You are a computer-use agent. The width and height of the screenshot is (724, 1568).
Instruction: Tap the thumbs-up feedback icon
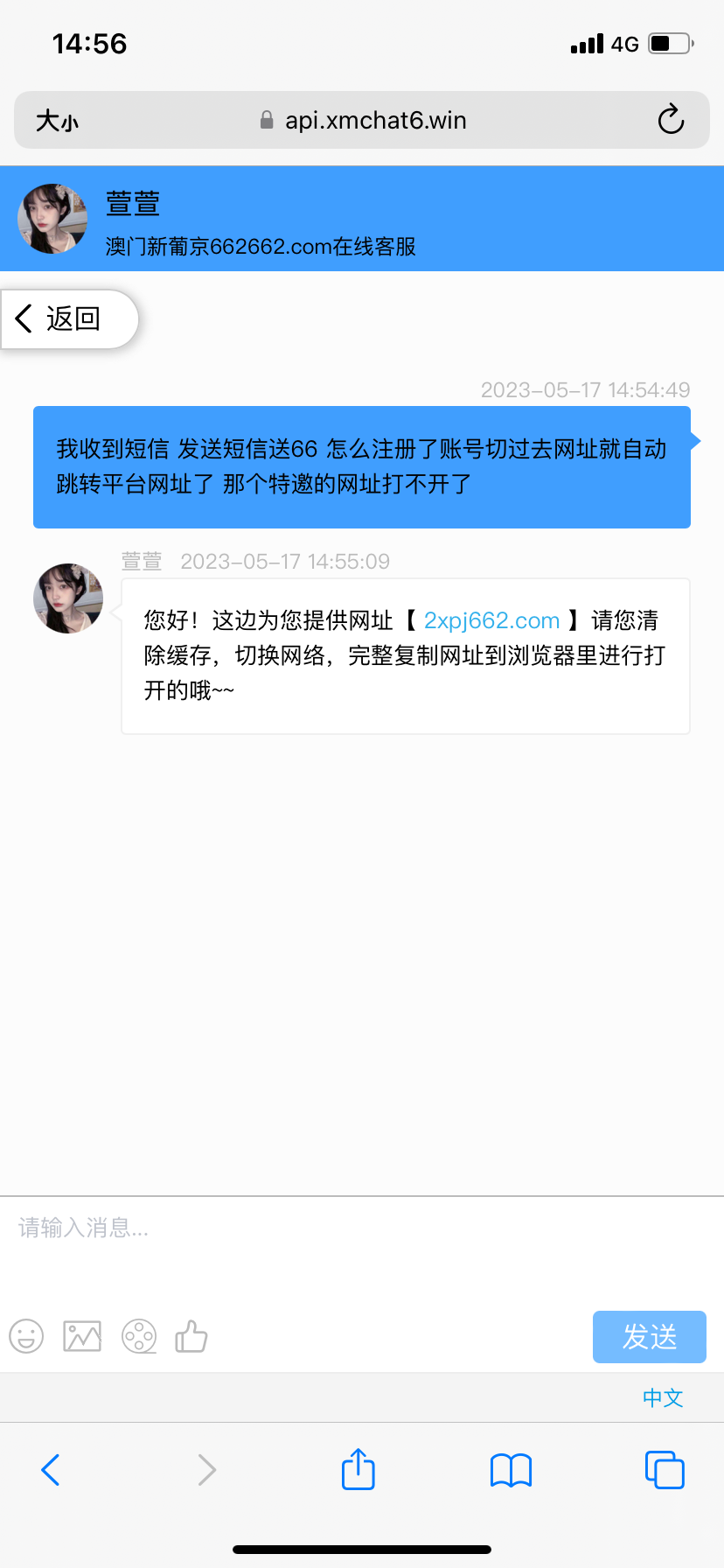pos(191,1336)
